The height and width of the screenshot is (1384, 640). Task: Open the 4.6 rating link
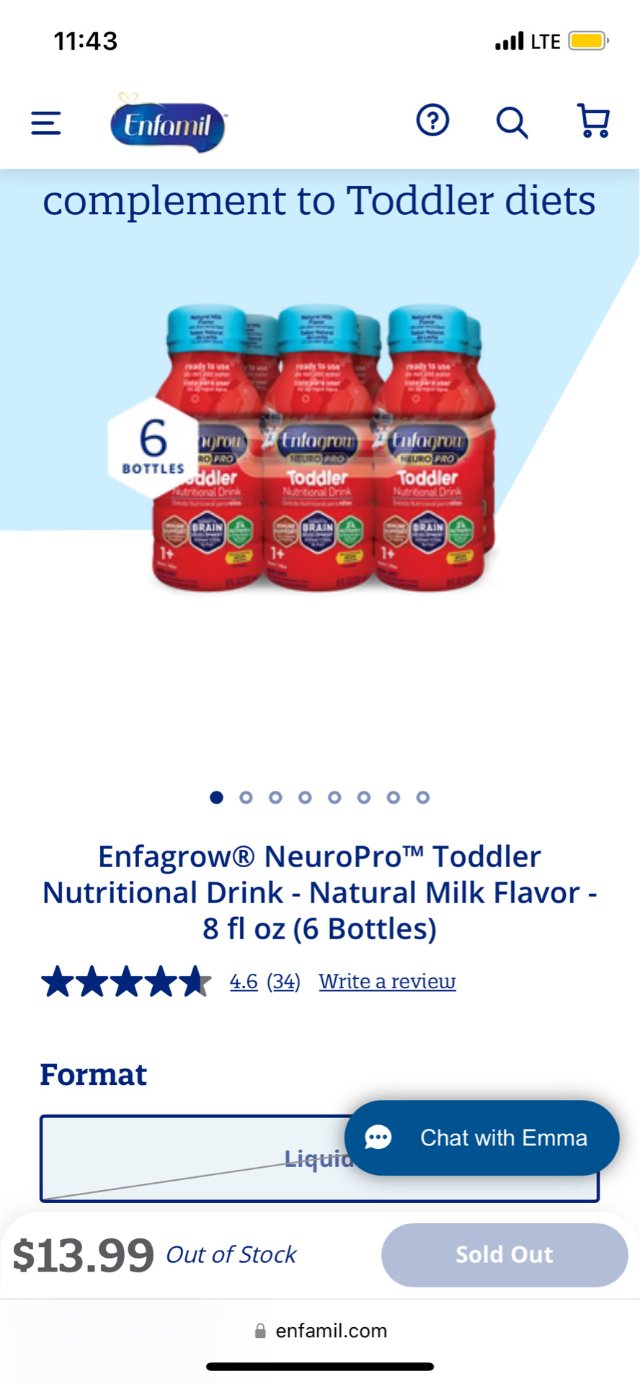[x=243, y=981]
